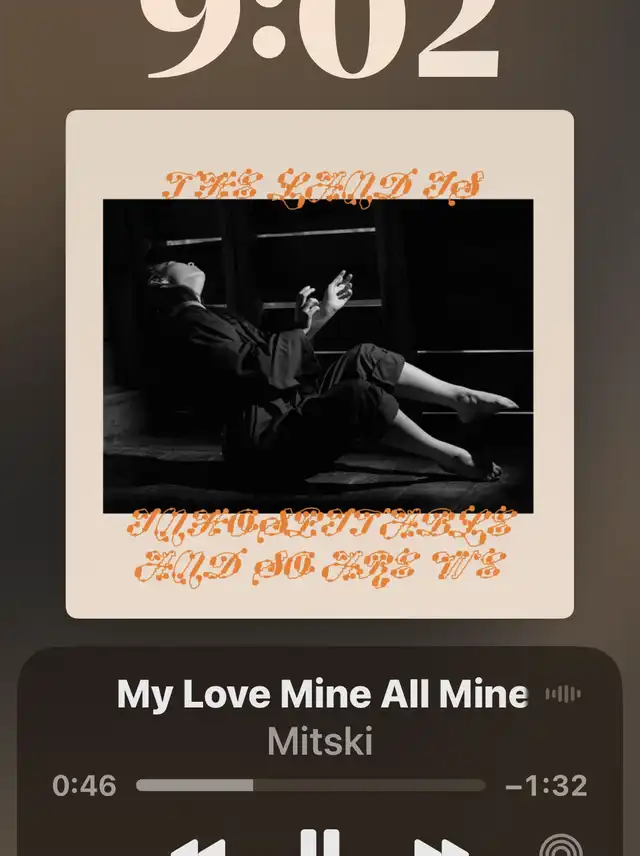Tap the playback progress bar
This screenshot has height=856, width=640.
pyautogui.click(x=310, y=786)
